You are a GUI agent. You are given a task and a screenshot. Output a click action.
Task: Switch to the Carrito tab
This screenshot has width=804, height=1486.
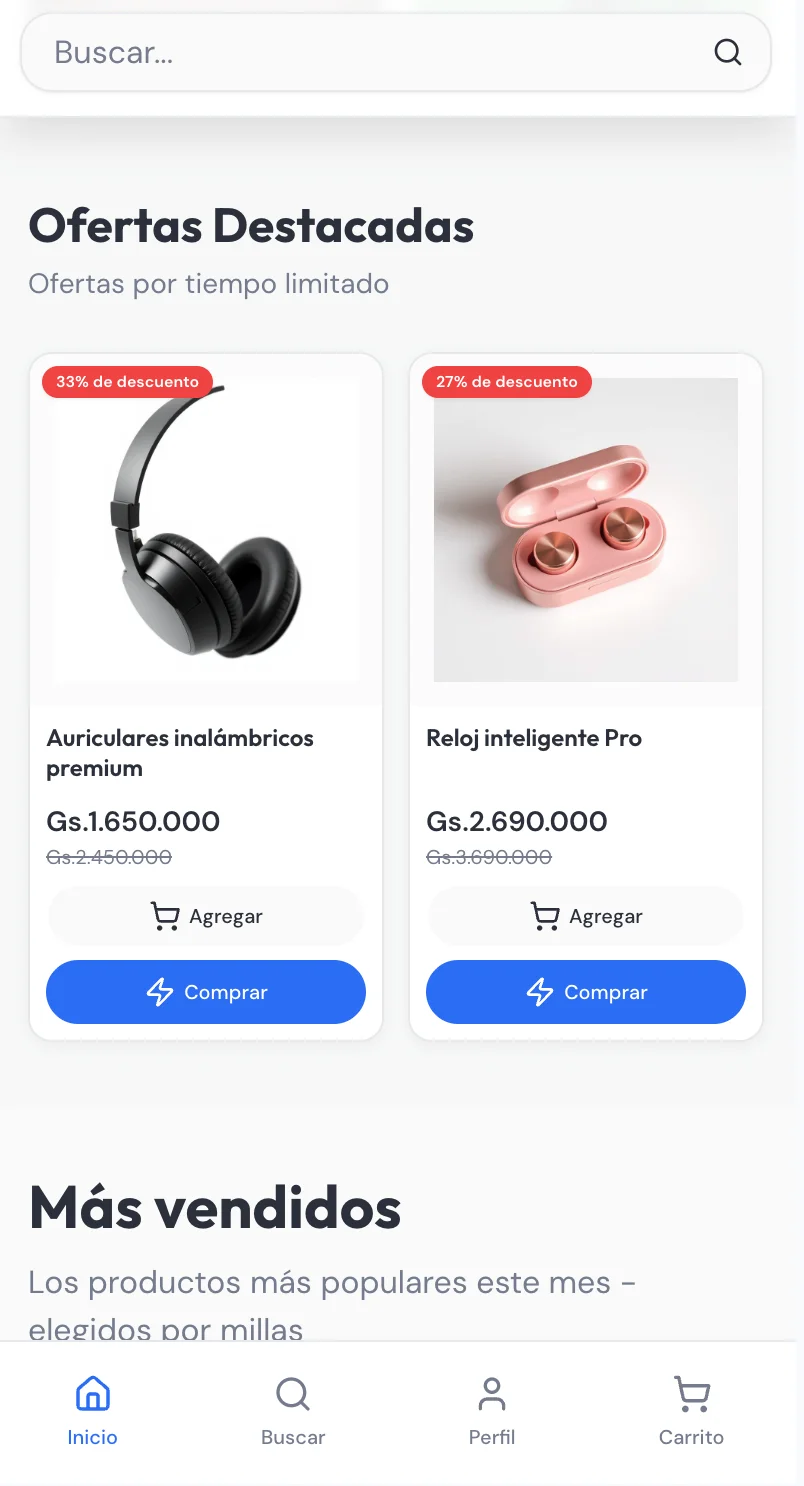(x=692, y=1410)
